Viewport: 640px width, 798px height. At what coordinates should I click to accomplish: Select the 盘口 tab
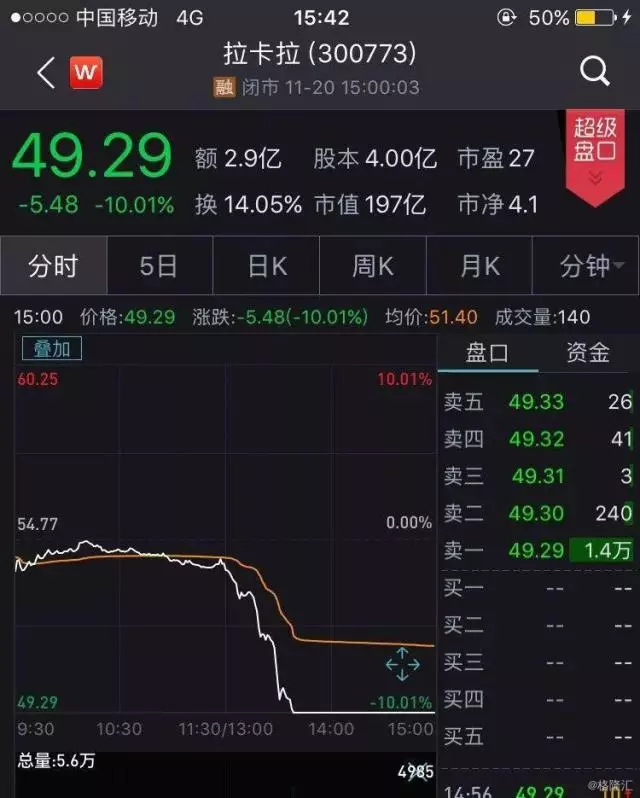click(487, 353)
